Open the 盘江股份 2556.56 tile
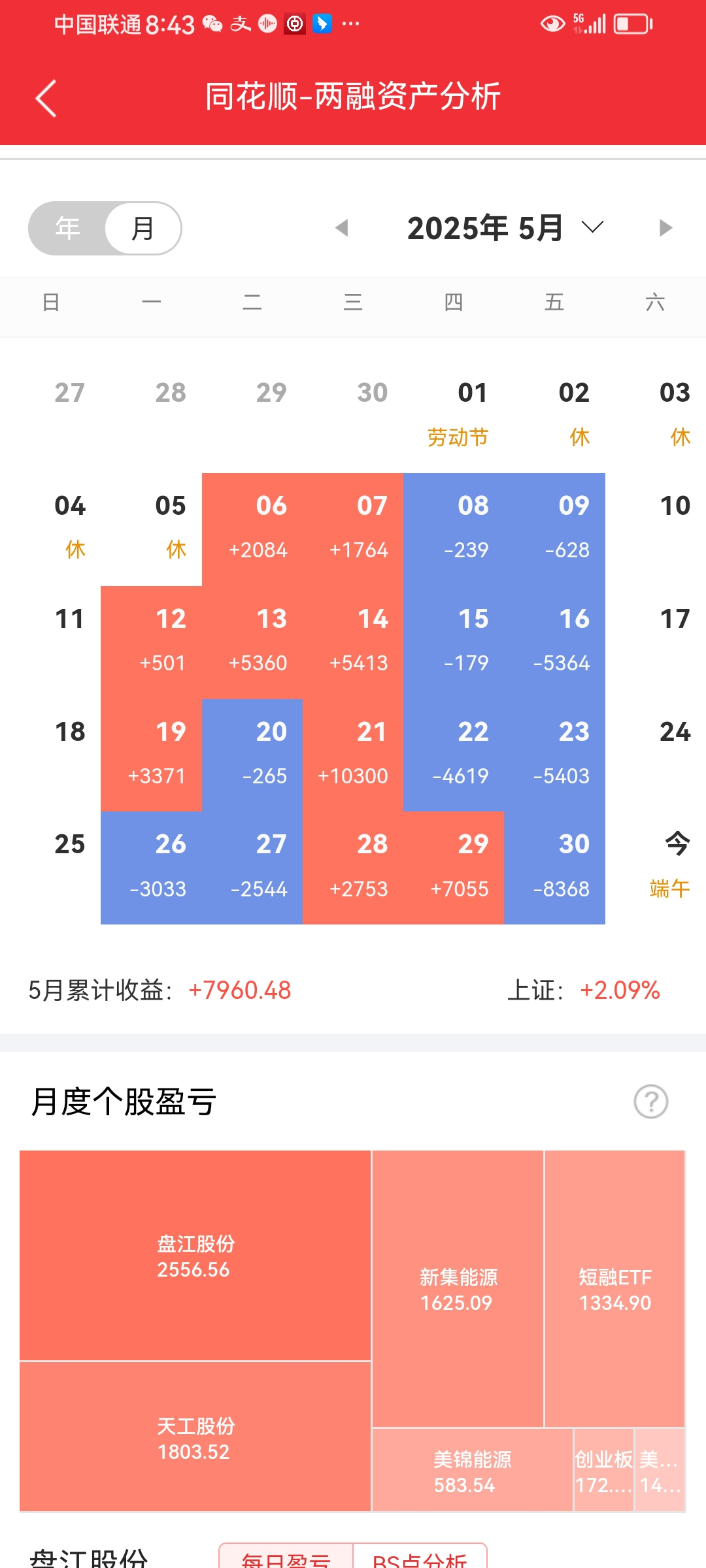The width and height of the screenshot is (706, 1568). coord(195,1256)
